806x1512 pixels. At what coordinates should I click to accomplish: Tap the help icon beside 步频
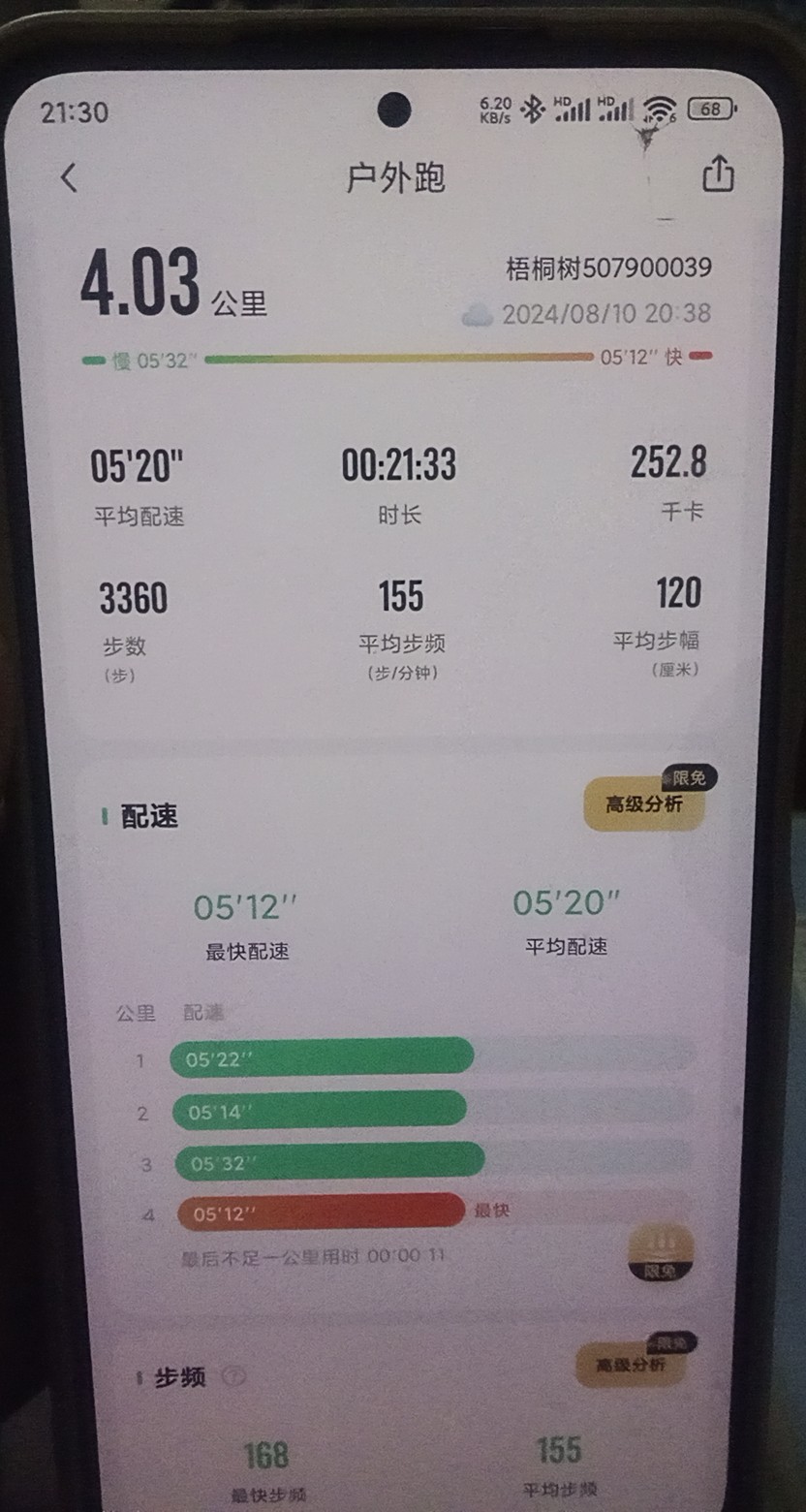click(x=233, y=1376)
